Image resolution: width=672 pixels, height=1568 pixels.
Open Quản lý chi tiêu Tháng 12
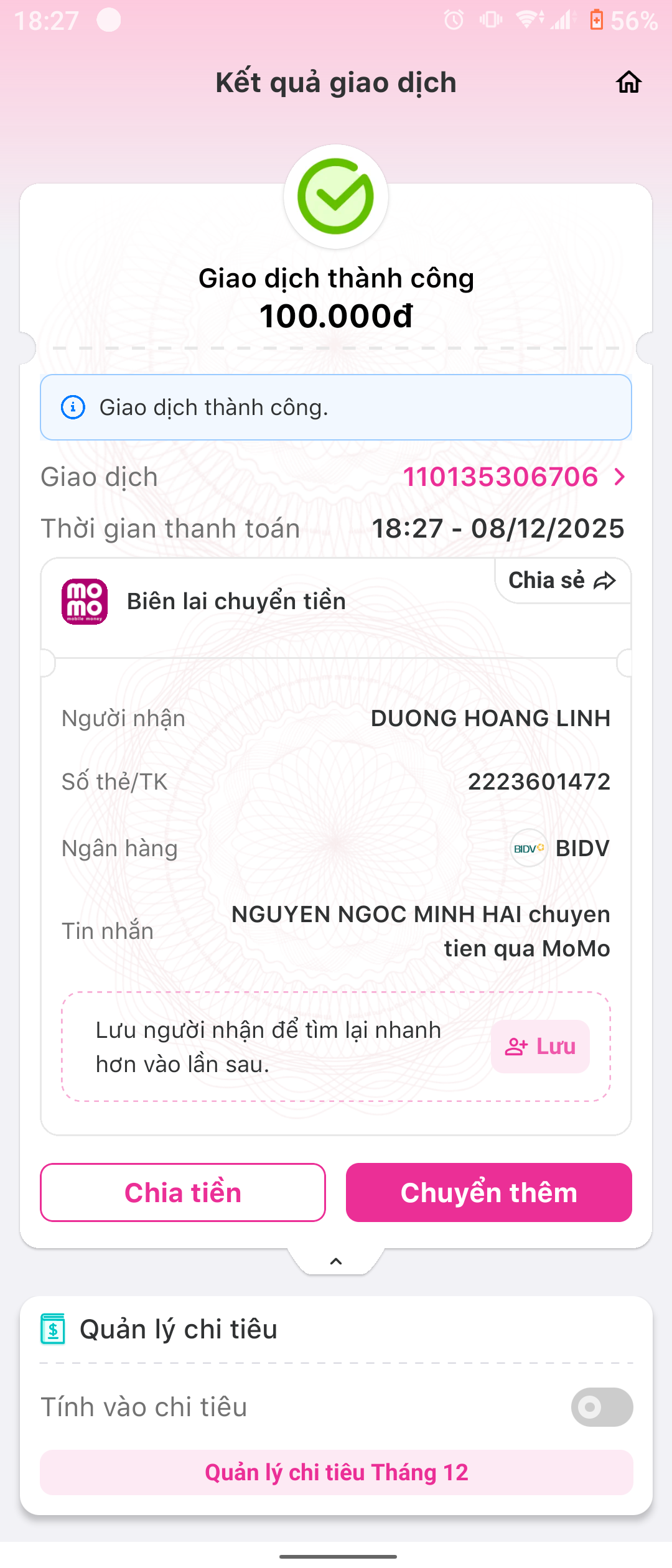point(336,1473)
